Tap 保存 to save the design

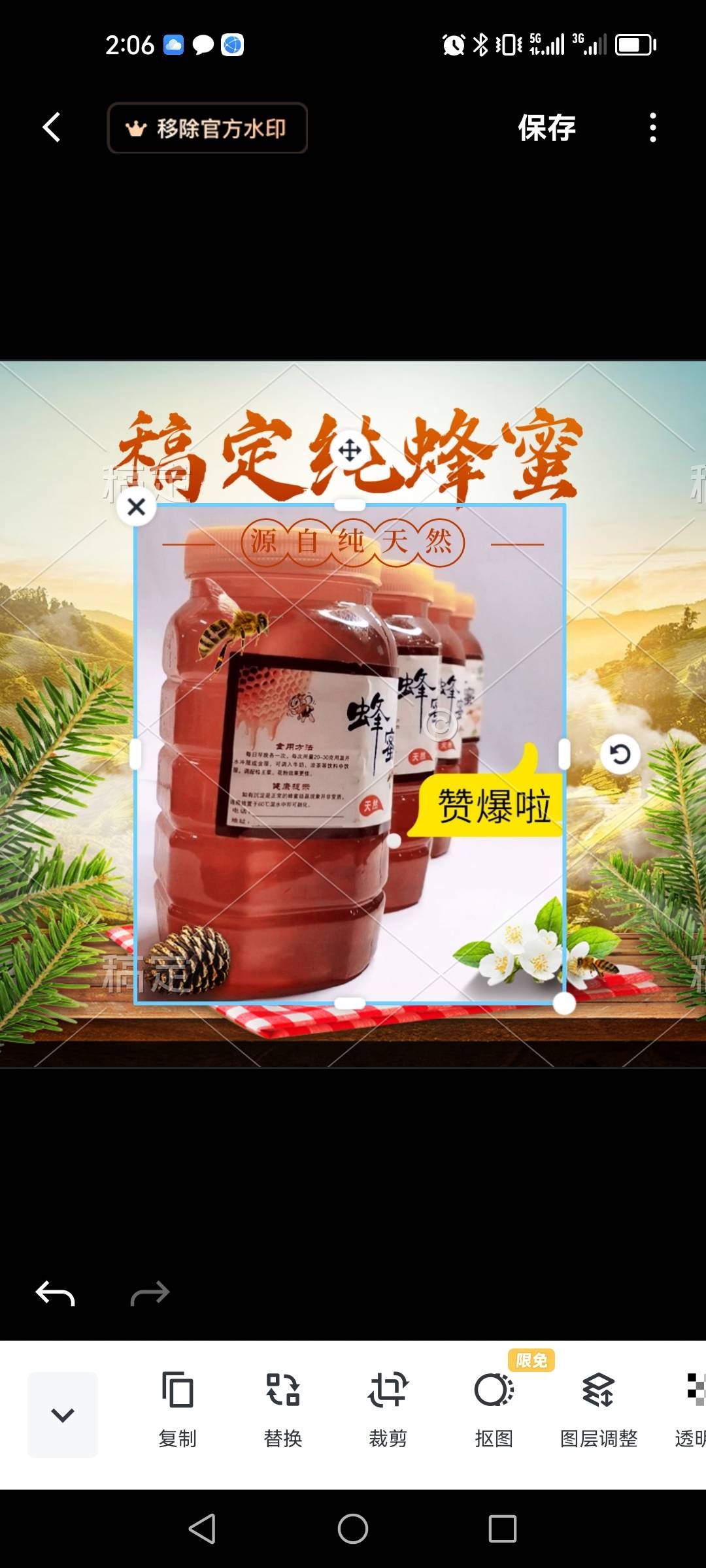tap(546, 128)
